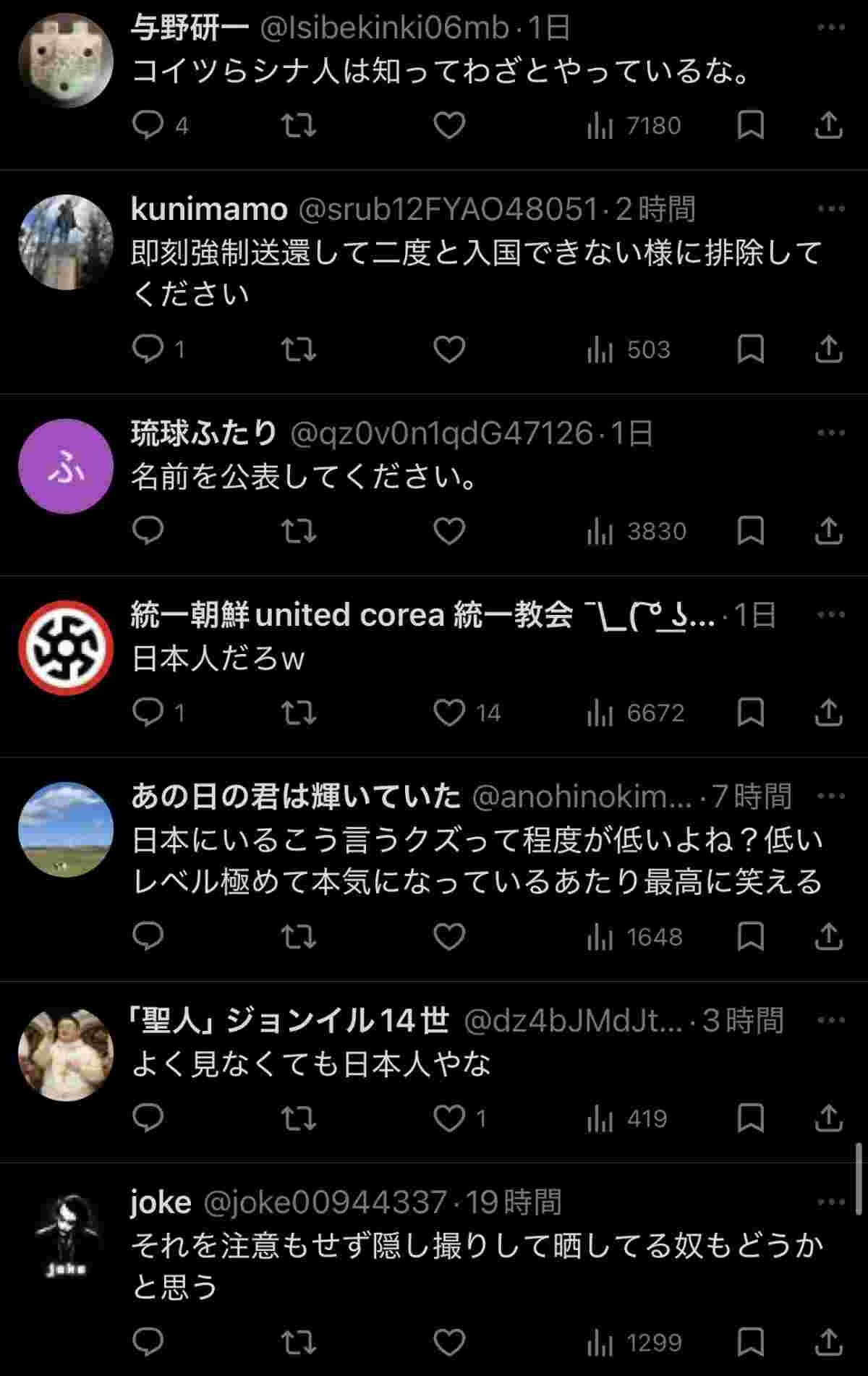Like the reply from 琉球ふたり
The height and width of the screenshot is (1376, 868).
click(x=448, y=532)
